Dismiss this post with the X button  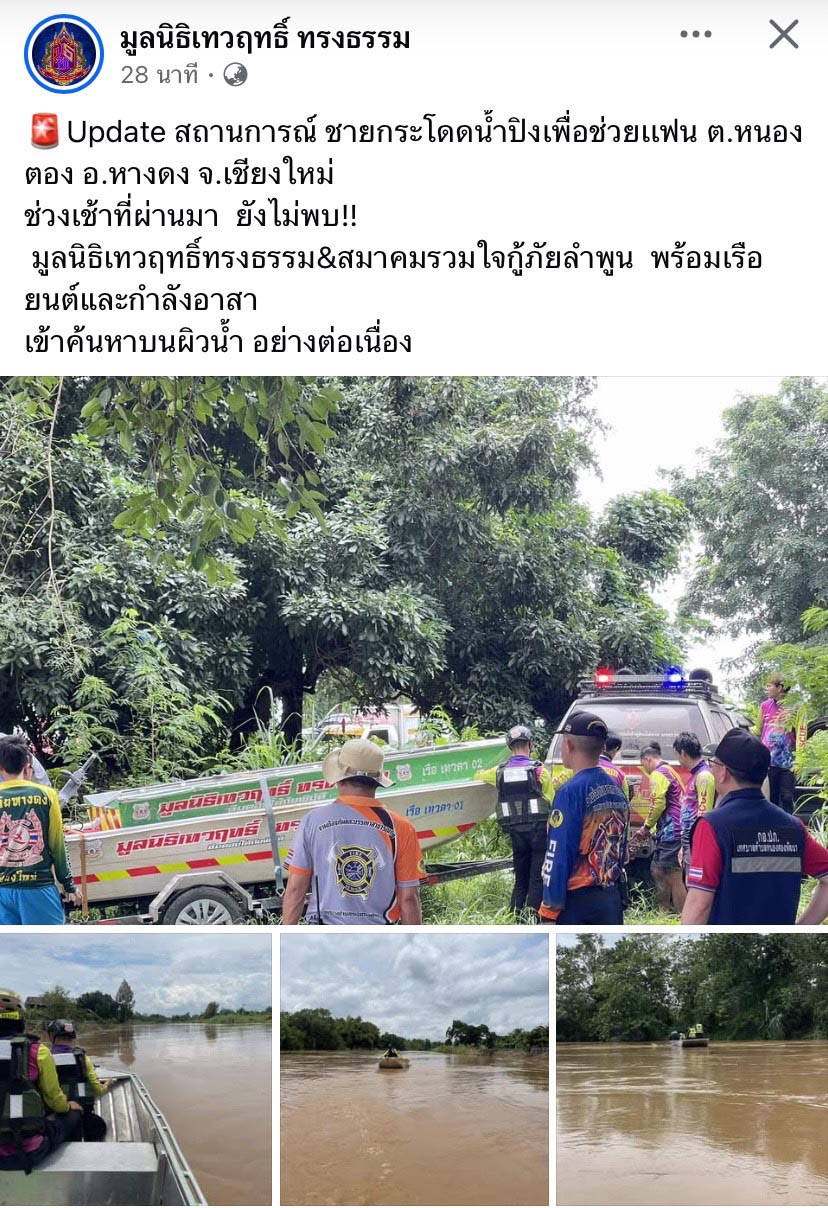783,34
